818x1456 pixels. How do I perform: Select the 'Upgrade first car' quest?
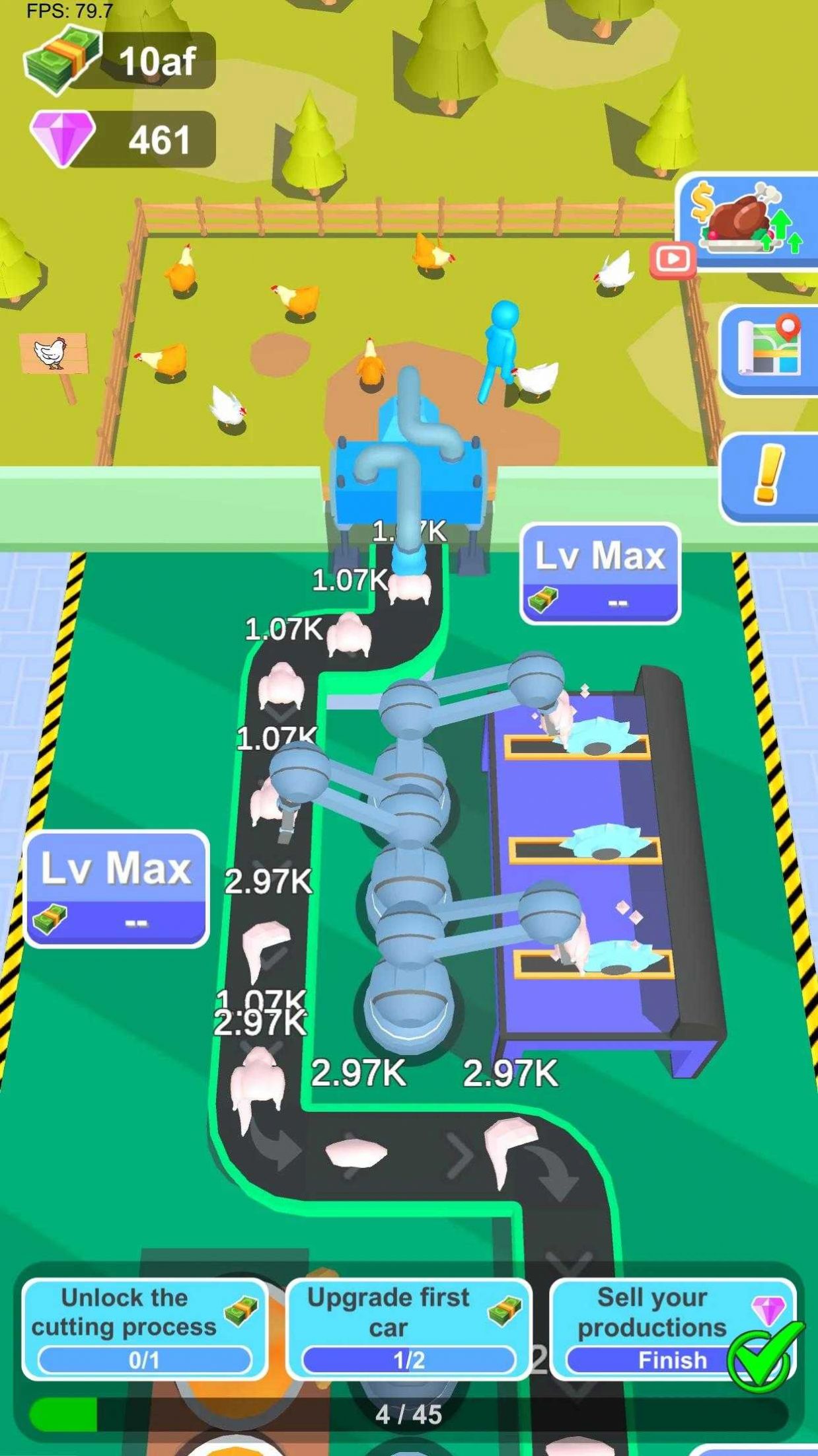point(408,1328)
